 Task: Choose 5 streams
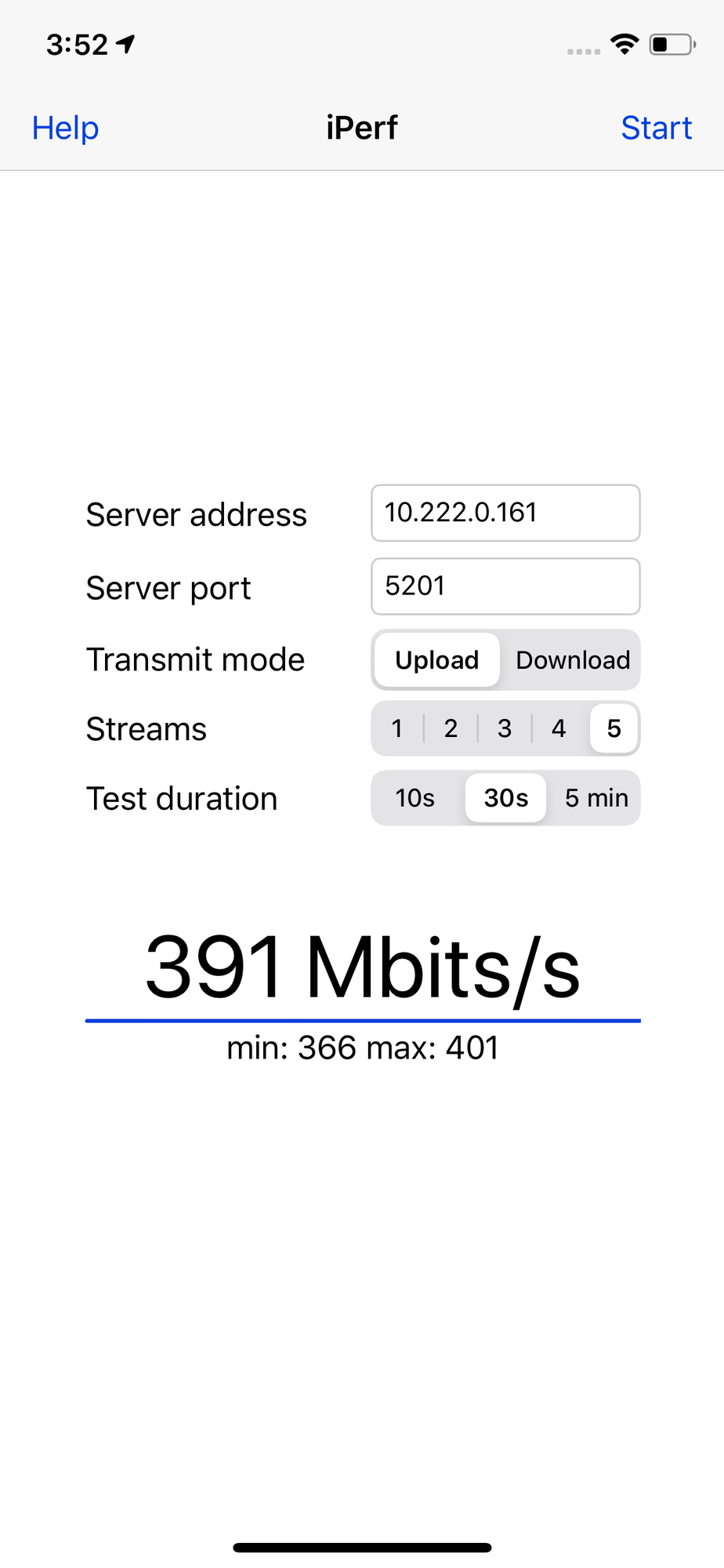click(x=614, y=729)
